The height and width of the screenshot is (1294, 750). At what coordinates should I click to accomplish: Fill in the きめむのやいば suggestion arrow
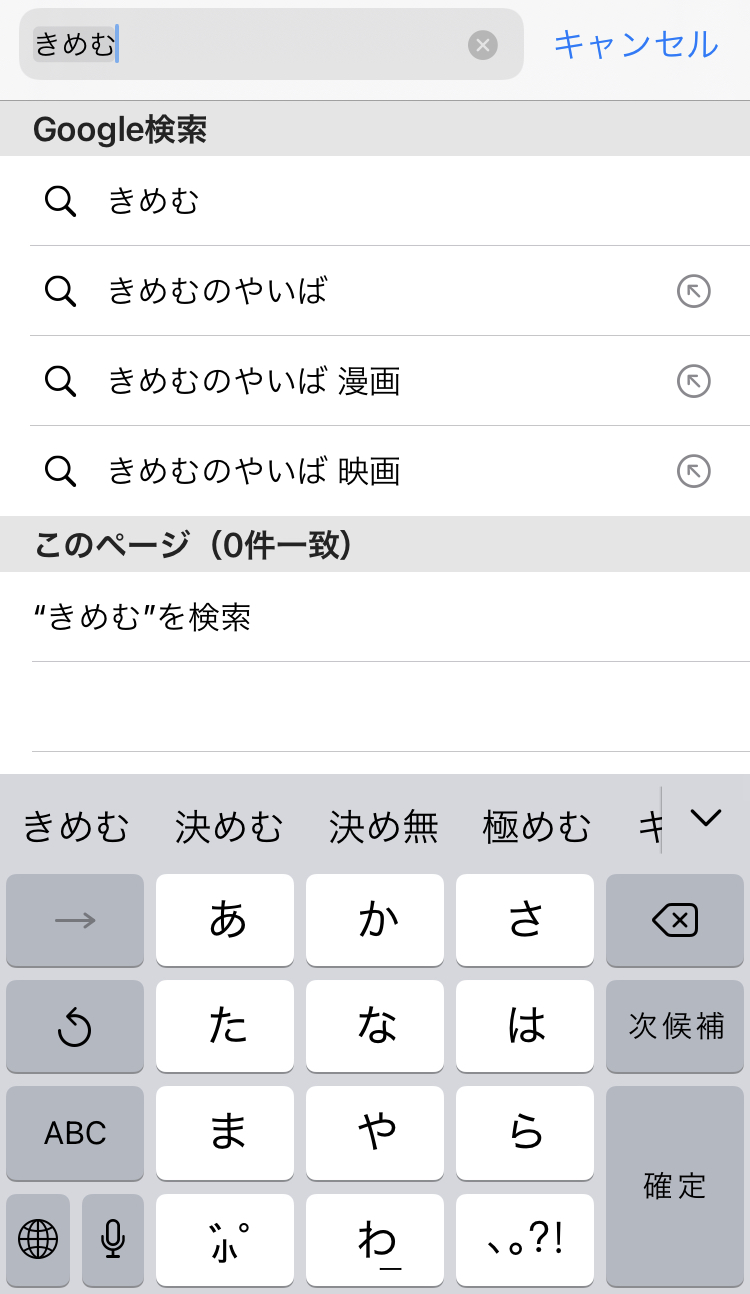point(694,291)
